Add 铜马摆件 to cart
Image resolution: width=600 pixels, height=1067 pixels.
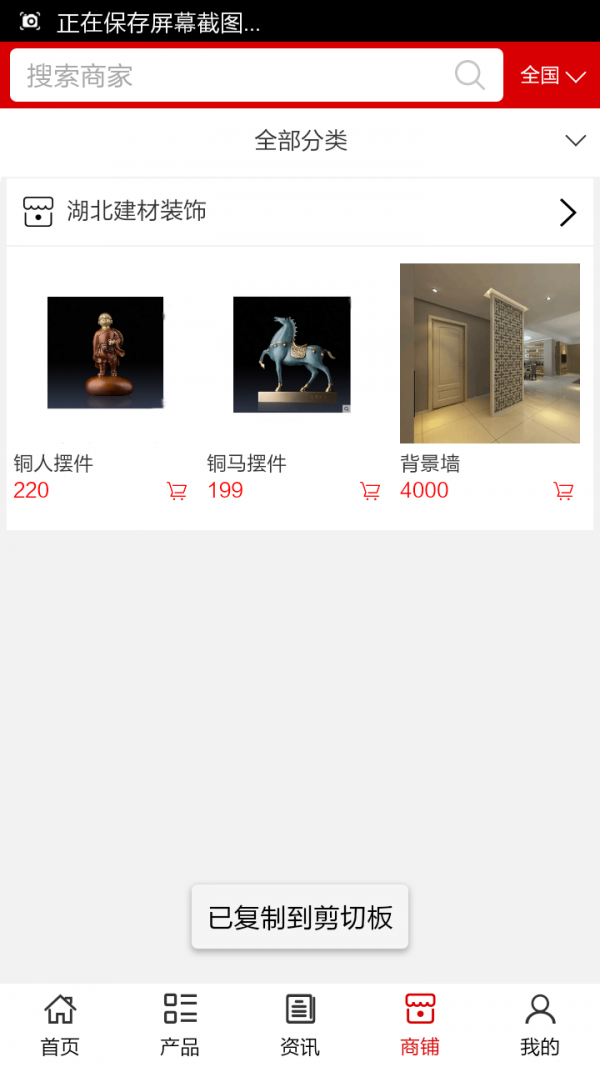pyautogui.click(x=370, y=491)
